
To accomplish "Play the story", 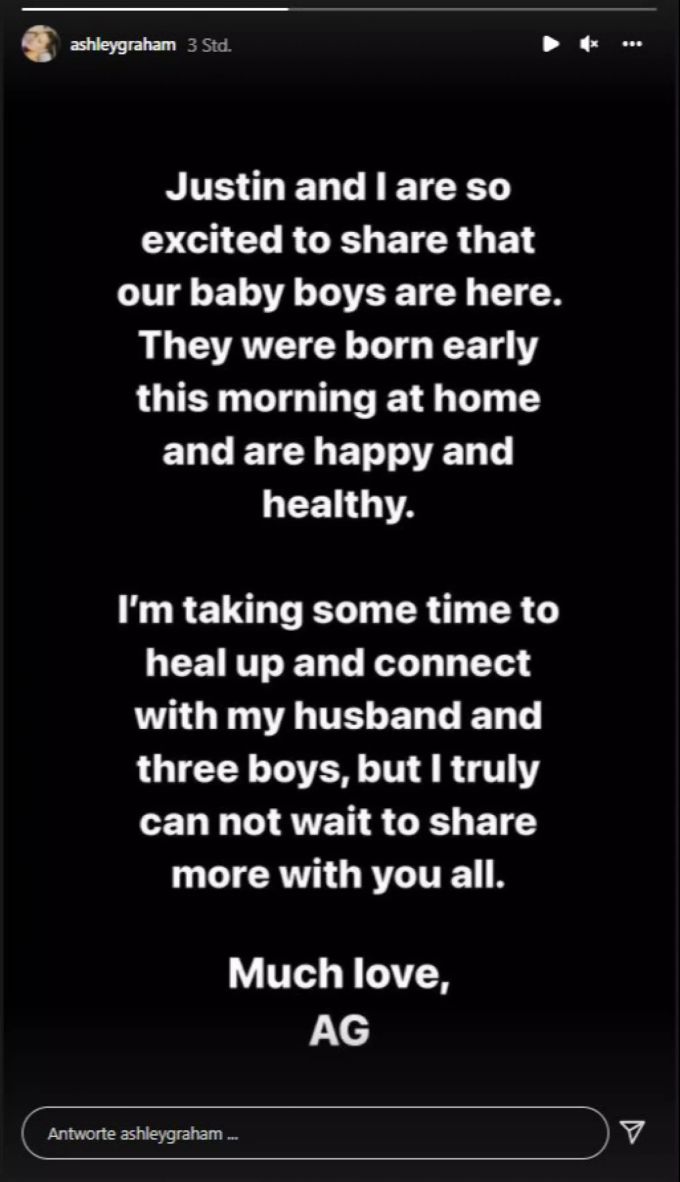I will (550, 44).
